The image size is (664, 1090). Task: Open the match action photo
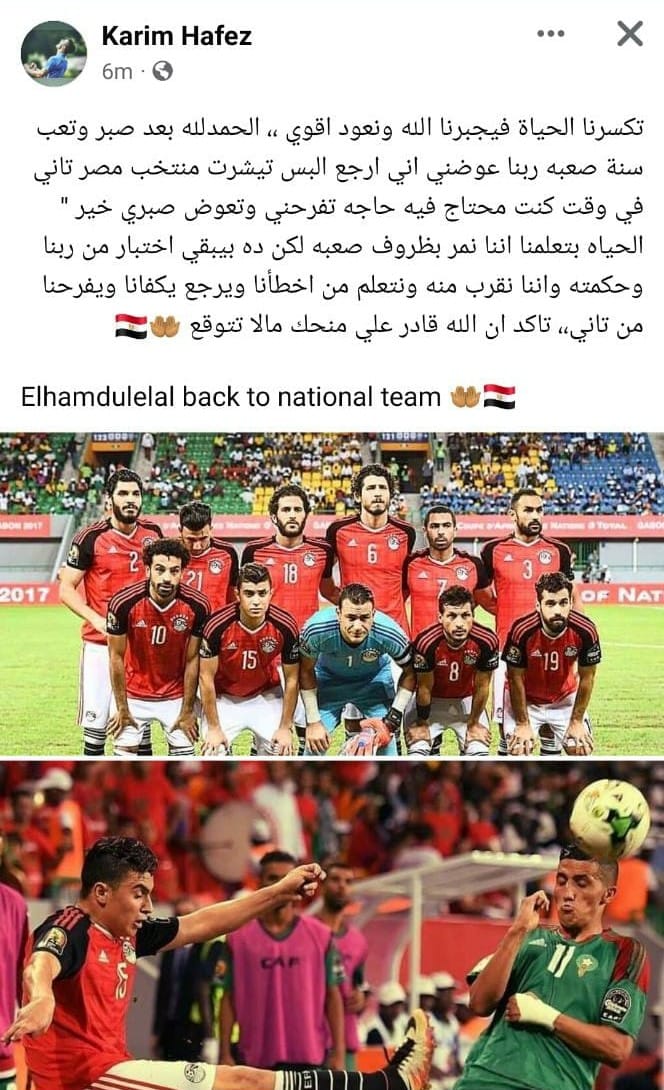pyautogui.click(x=332, y=925)
